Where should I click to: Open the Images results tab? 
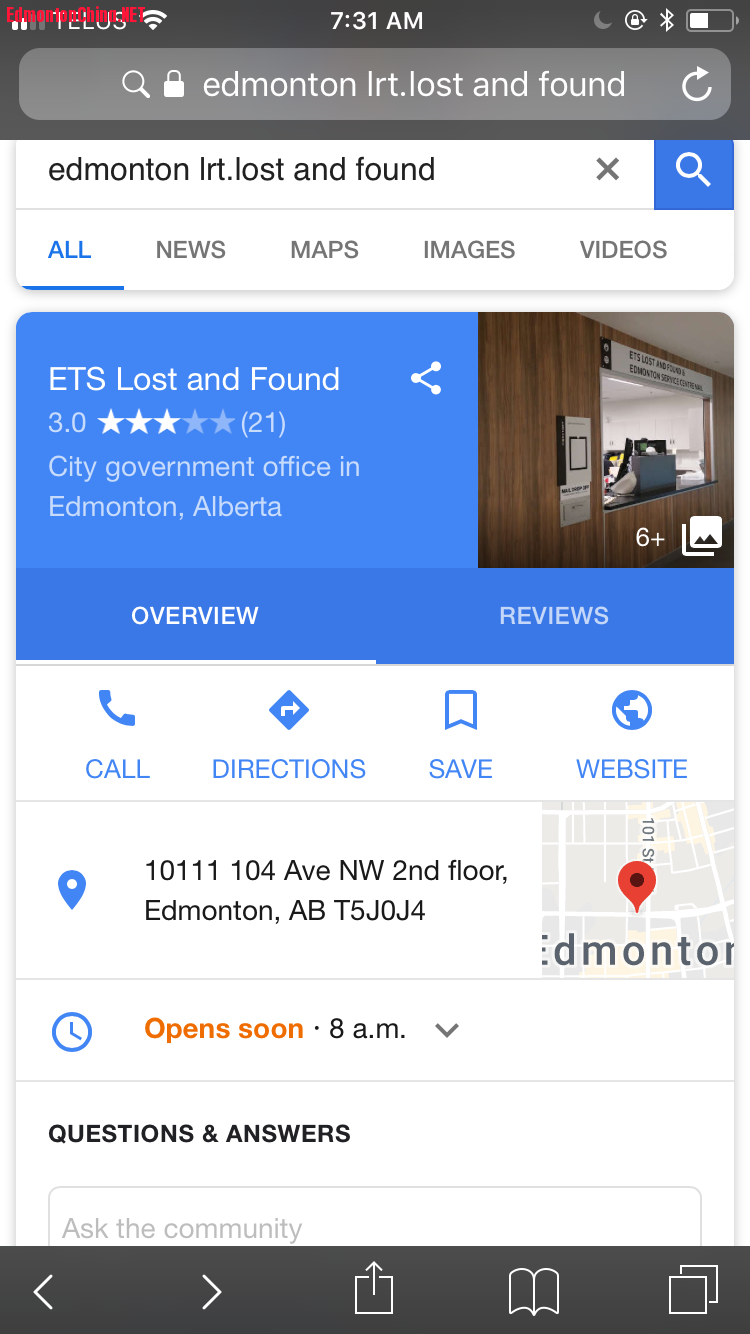coord(468,250)
